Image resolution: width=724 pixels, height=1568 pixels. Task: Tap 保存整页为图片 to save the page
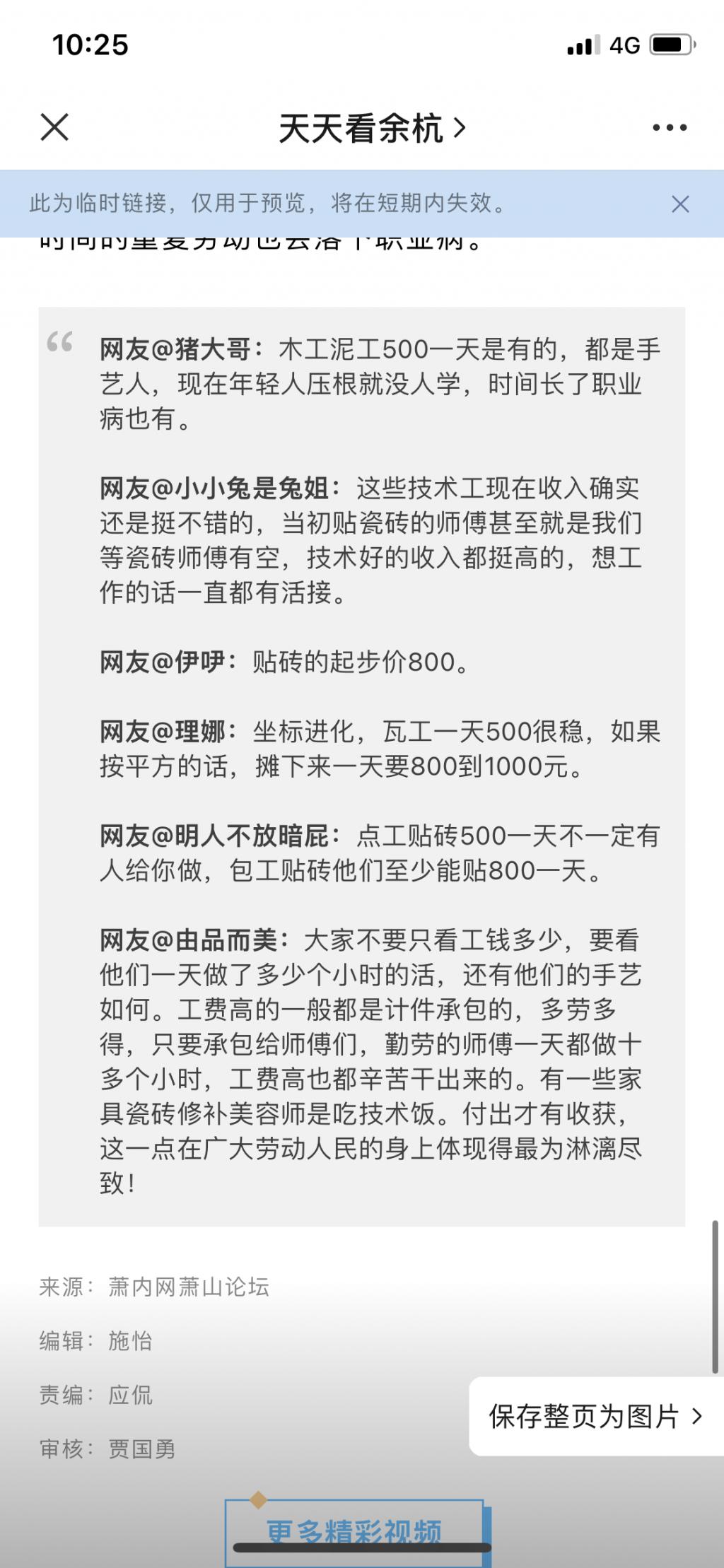596,1416
